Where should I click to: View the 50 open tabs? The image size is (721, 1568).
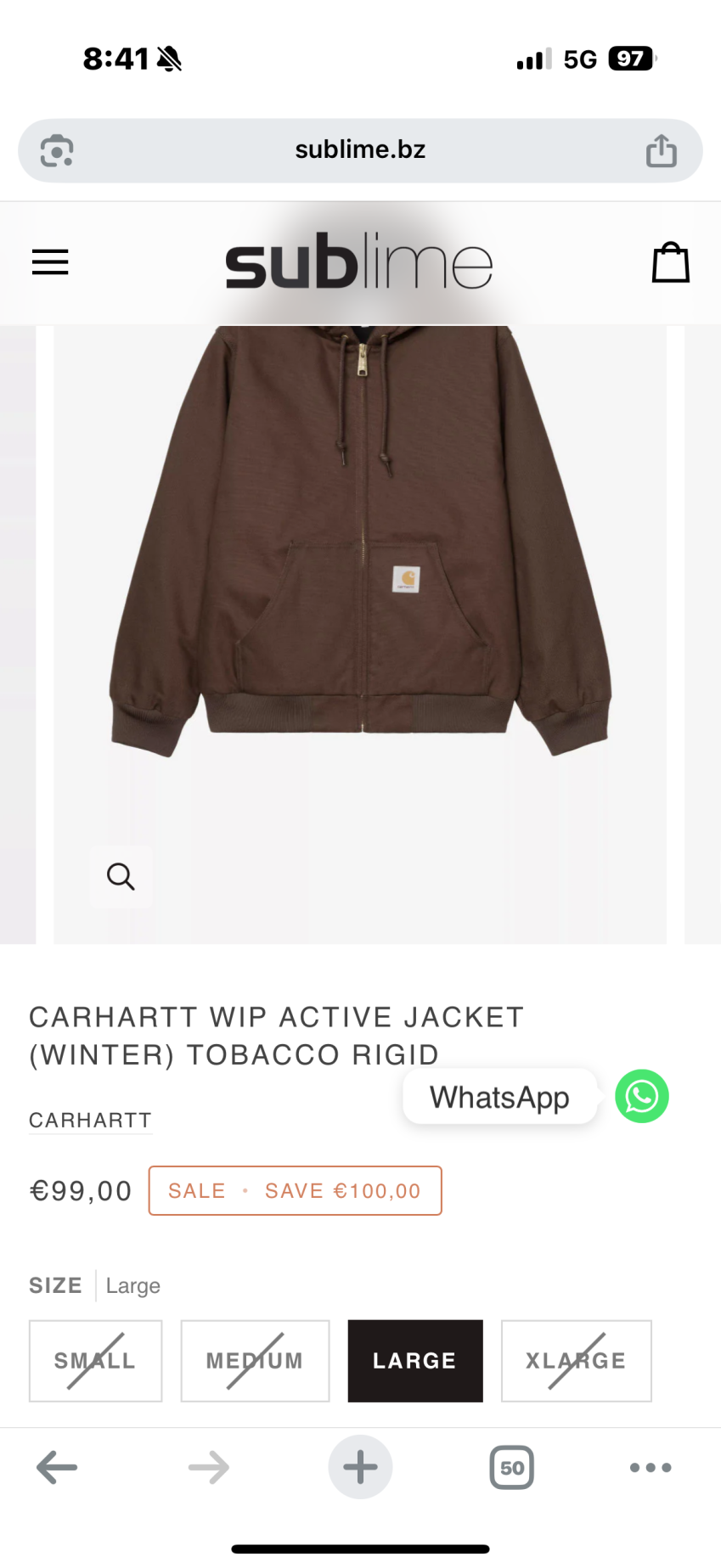point(511,1467)
